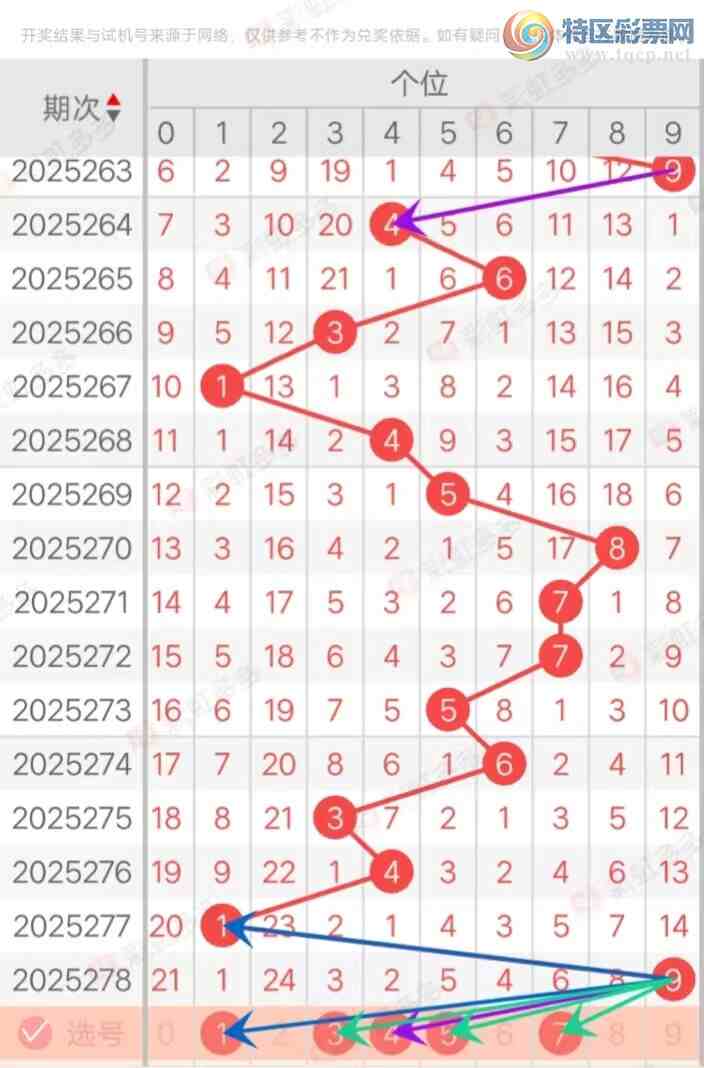The height and width of the screenshot is (1068, 704).
Task: Select digit 6 in the 选号 row
Action: pos(504,1034)
